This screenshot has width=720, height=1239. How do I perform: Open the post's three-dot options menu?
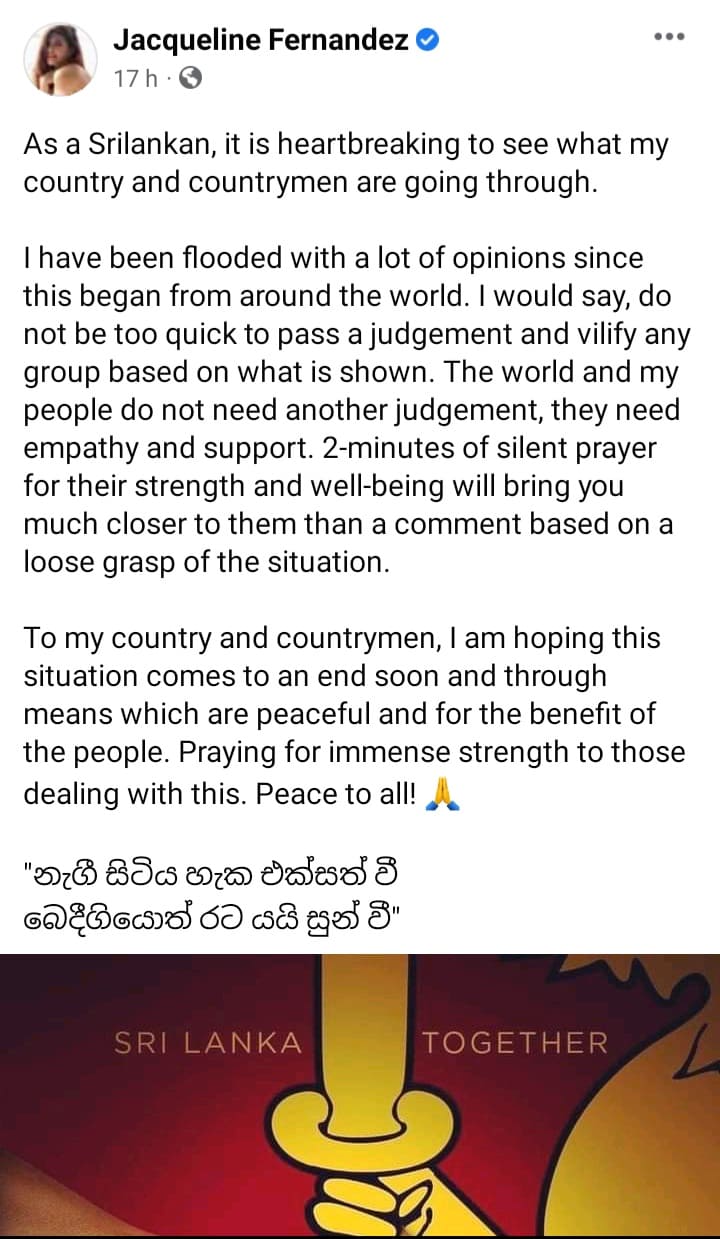[669, 36]
